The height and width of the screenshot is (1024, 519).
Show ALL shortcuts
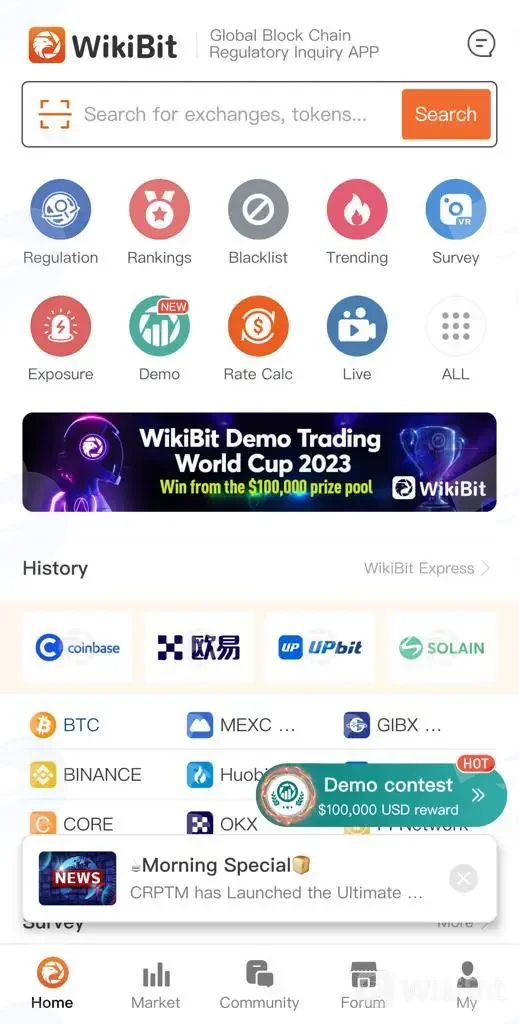[x=456, y=339]
